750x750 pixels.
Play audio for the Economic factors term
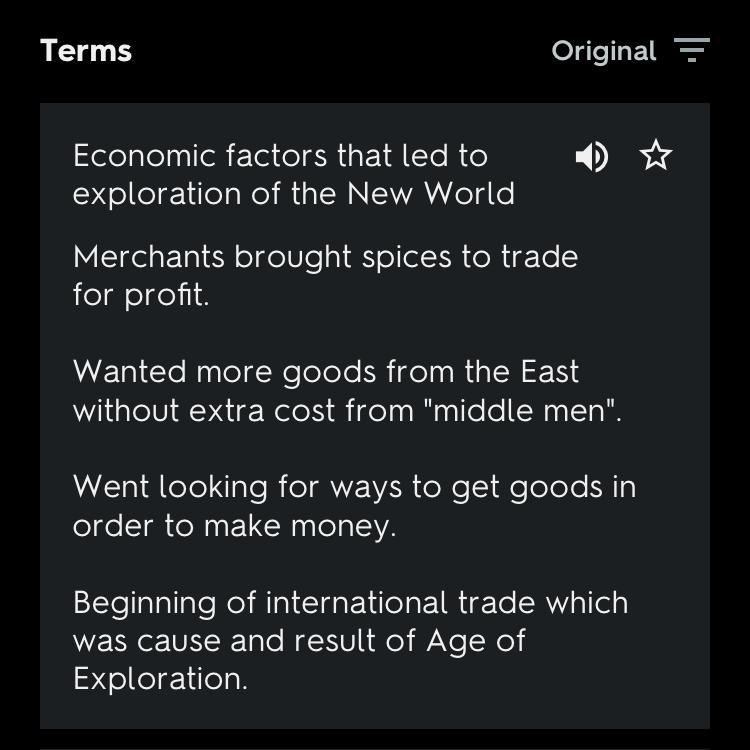[x=592, y=156]
